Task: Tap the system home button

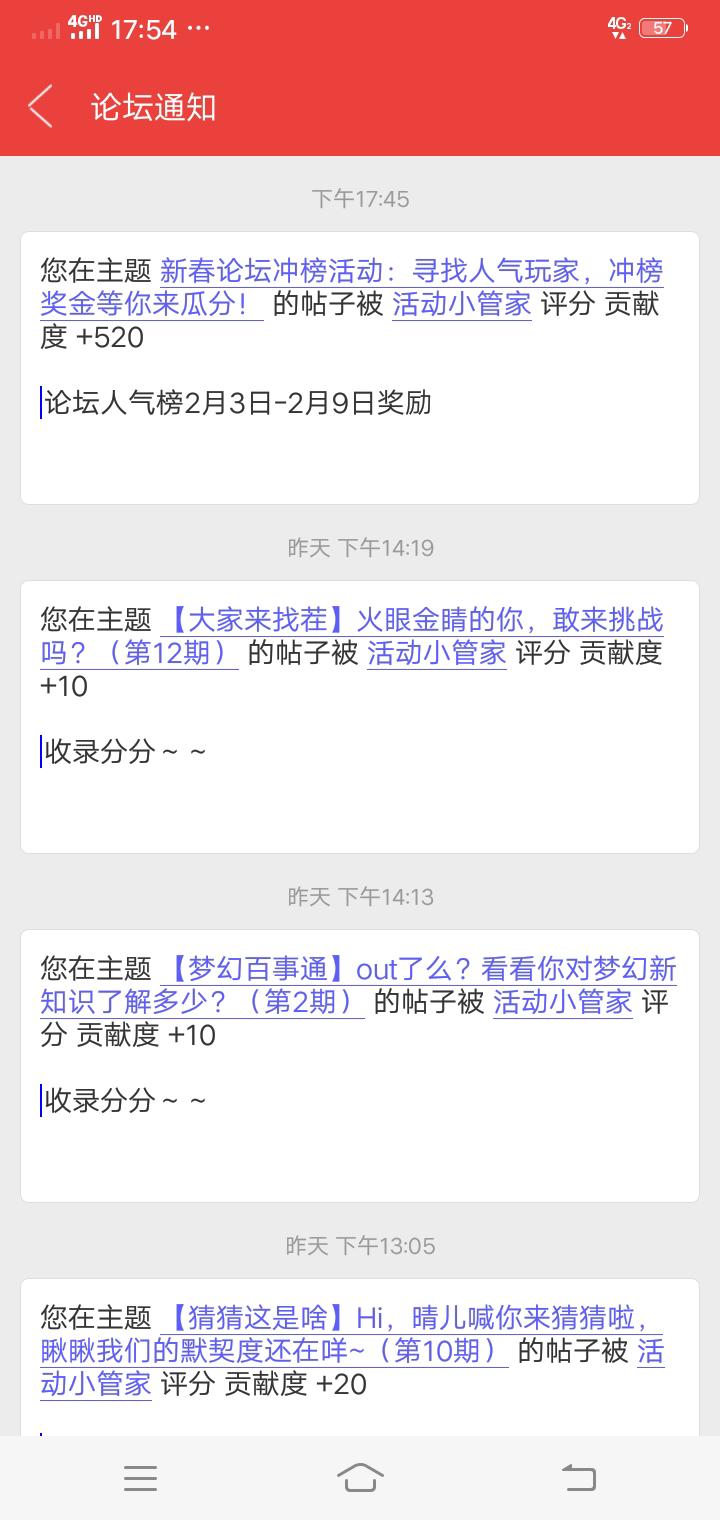Action: [360, 1477]
